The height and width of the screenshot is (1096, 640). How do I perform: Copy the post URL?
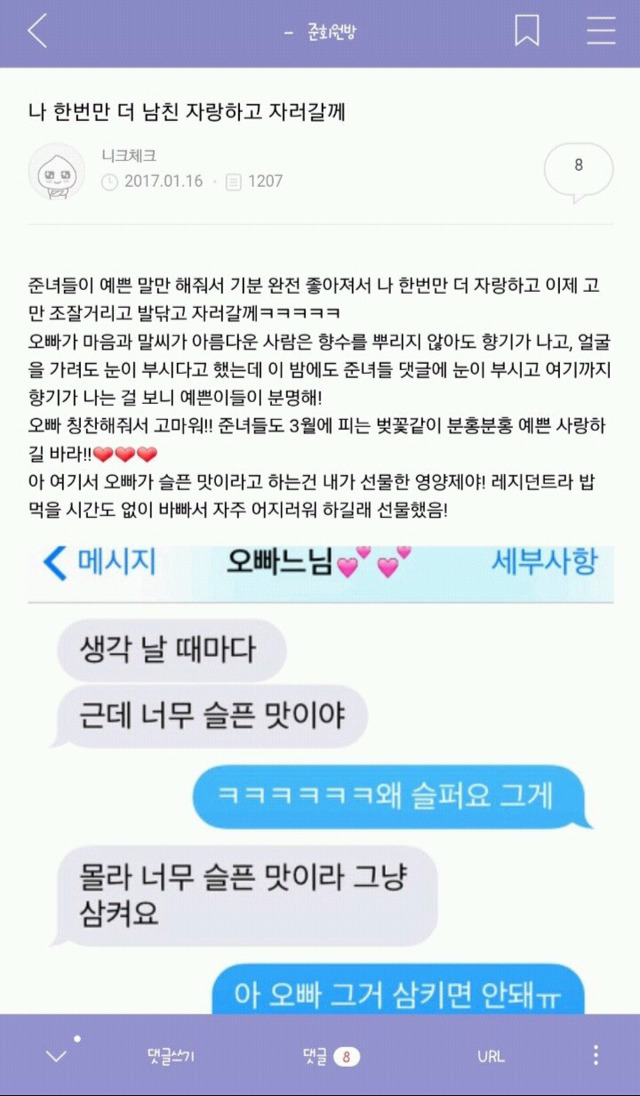pos(491,1056)
